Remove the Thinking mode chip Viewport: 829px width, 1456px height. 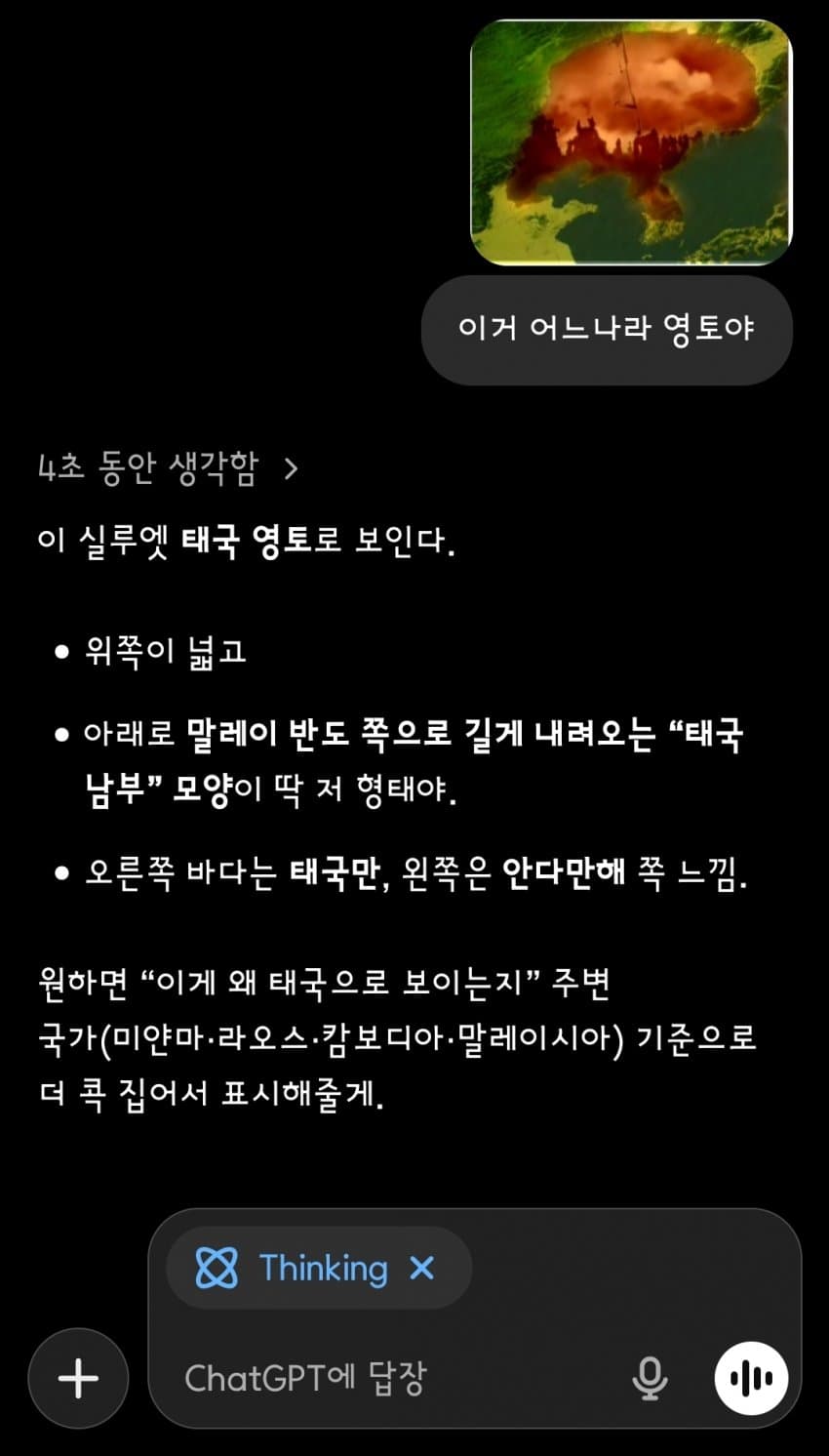pyautogui.click(x=421, y=1268)
